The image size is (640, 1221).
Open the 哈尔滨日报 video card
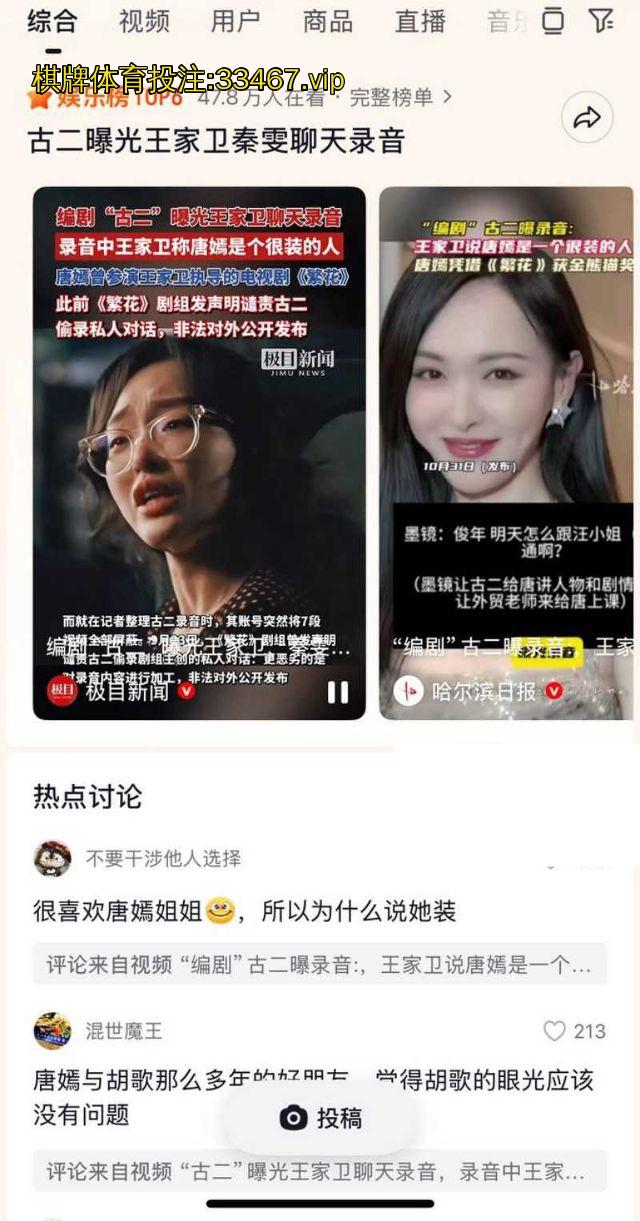point(507,450)
